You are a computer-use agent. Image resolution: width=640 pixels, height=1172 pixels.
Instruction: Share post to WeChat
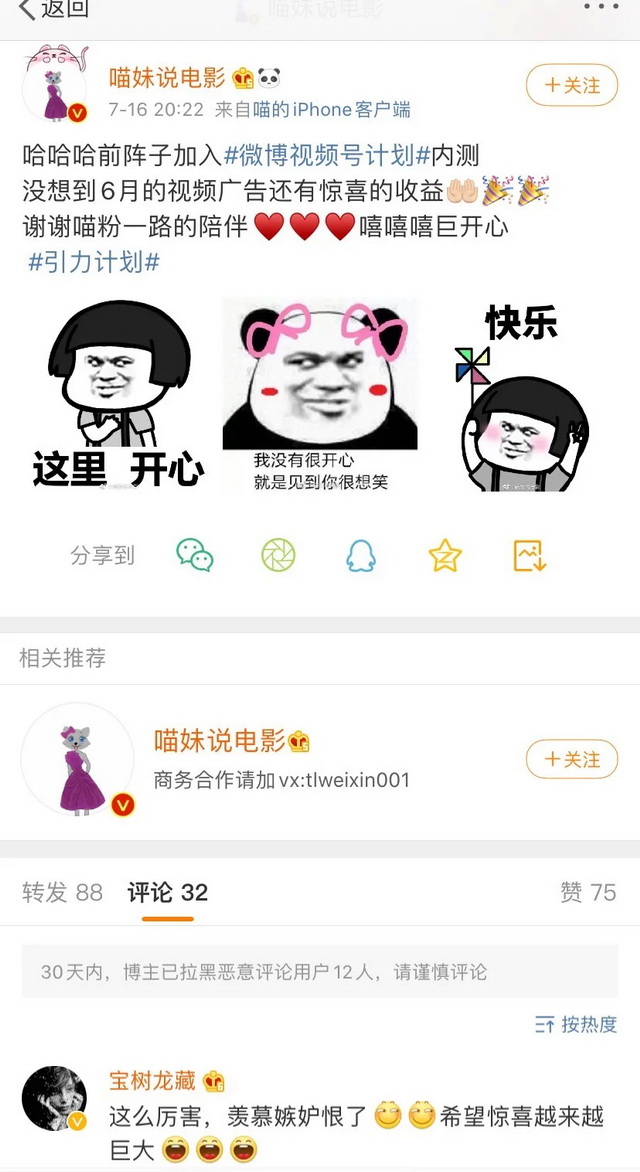click(194, 555)
